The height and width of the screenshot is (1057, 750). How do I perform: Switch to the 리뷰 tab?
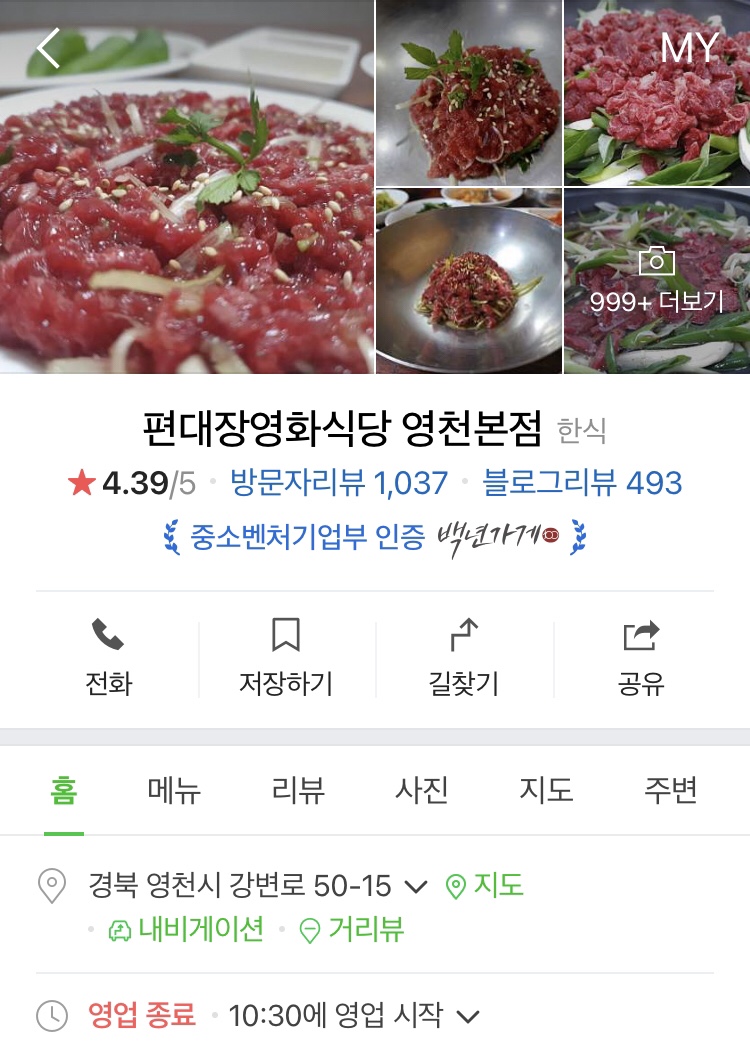pyautogui.click(x=298, y=791)
